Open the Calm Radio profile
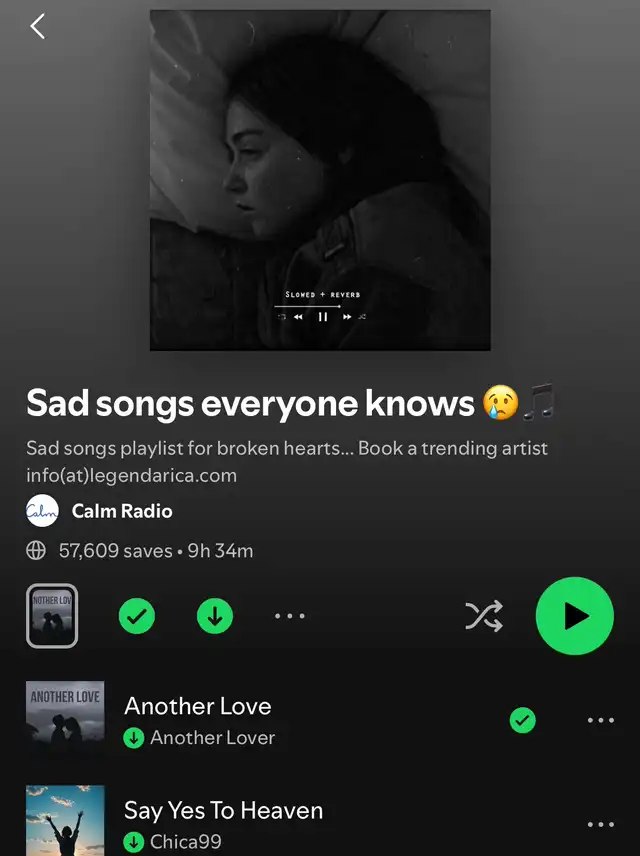 pos(120,511)
